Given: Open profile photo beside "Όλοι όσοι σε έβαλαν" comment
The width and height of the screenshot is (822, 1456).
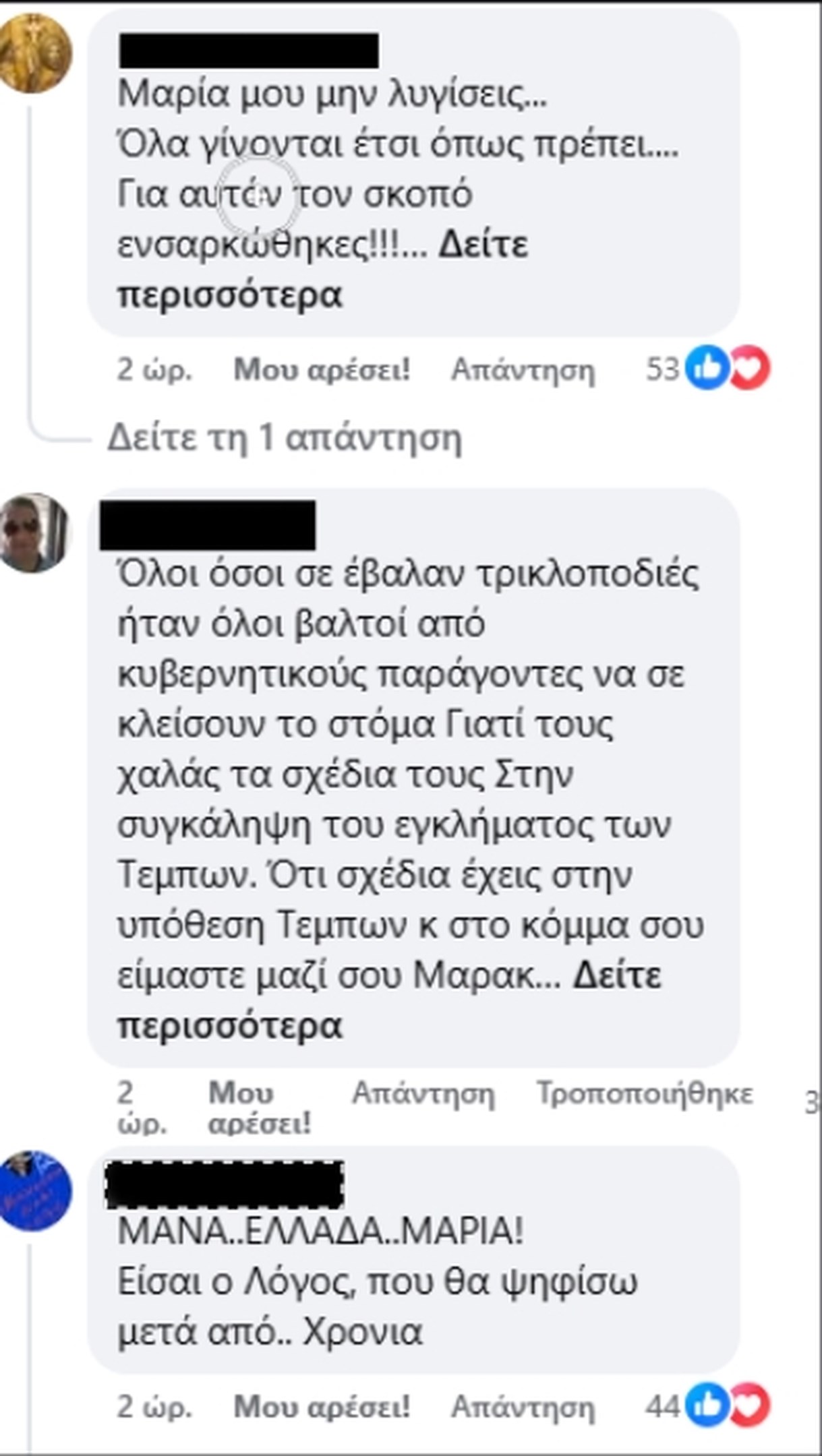Looking at the screenshot, I should tap(34, 533).
